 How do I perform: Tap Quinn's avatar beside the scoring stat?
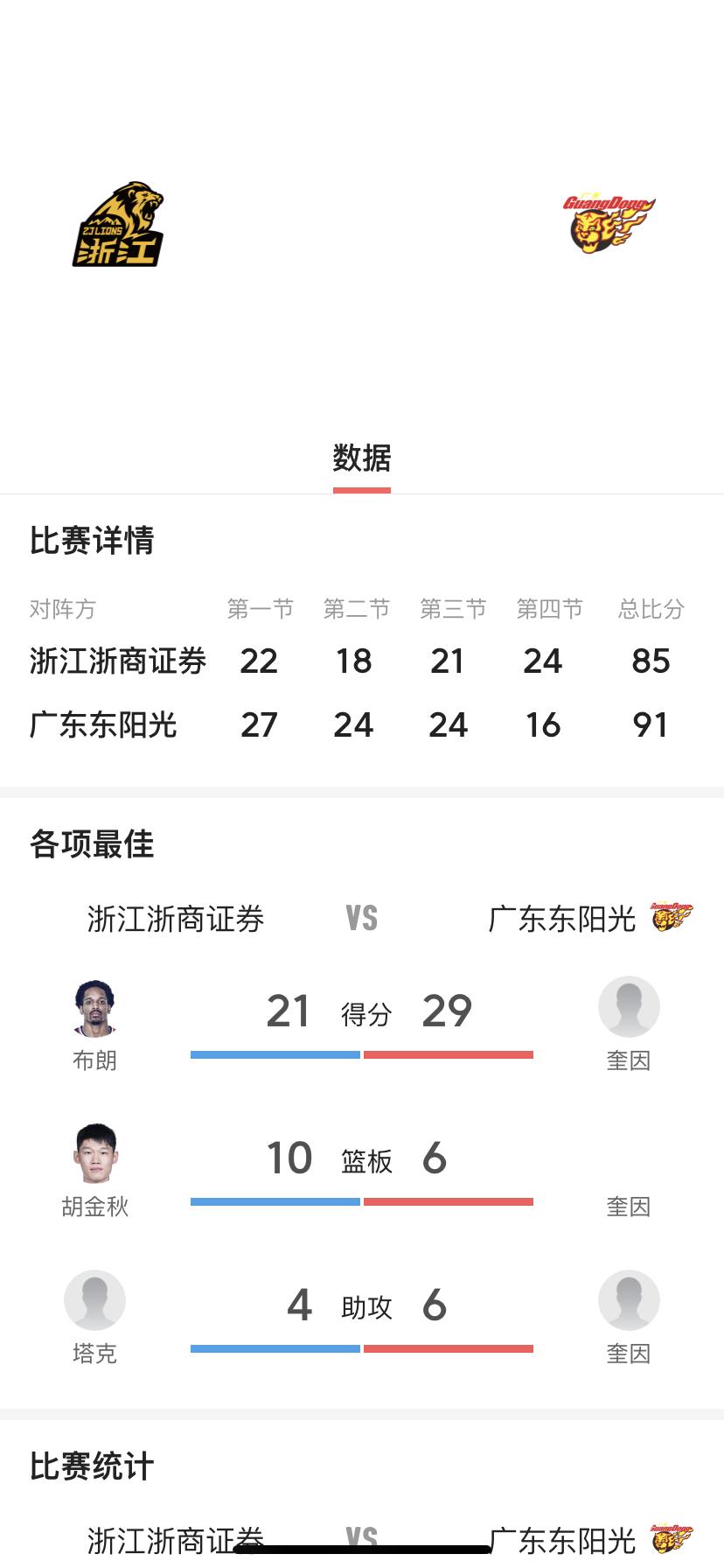click(x=629, y=1008)
